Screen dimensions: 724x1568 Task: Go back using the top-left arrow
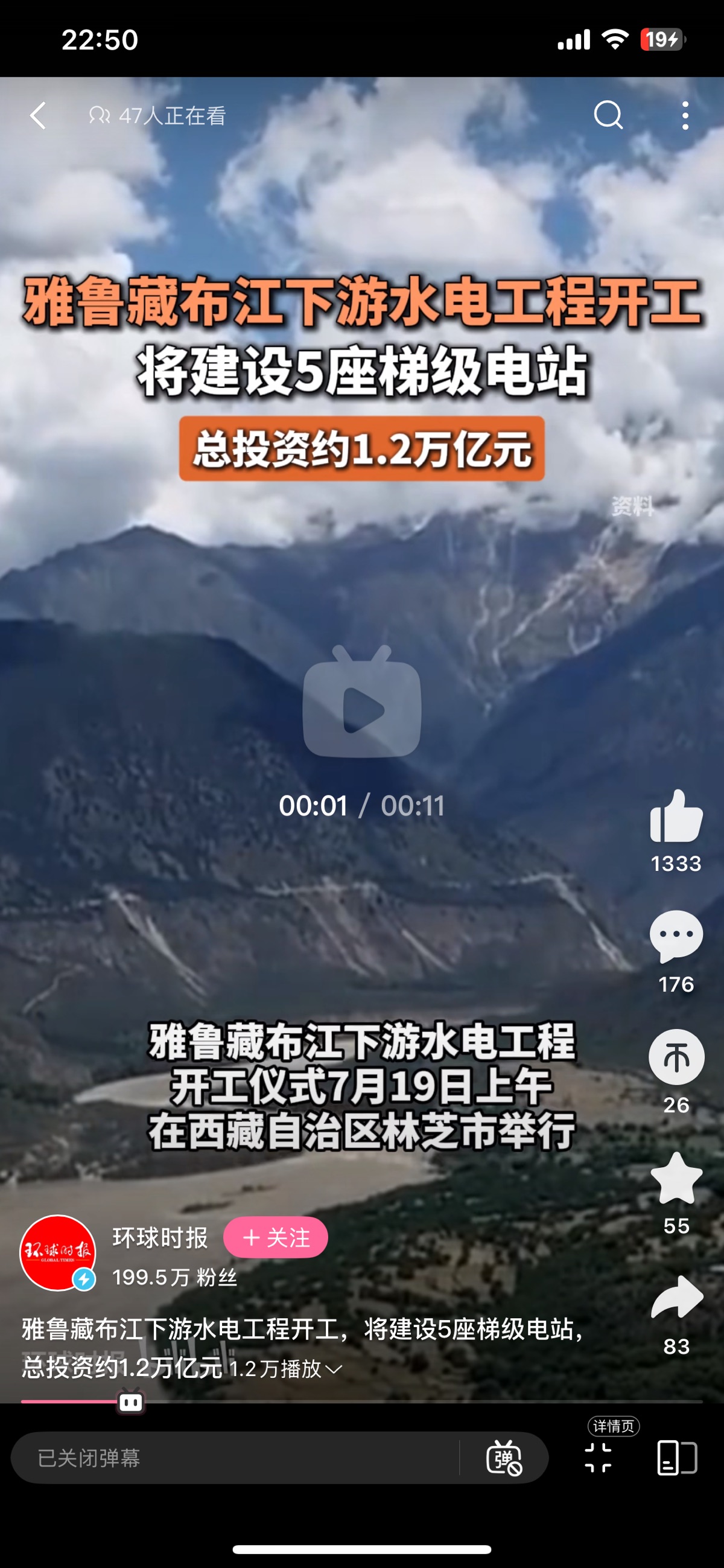coord(39,116)
